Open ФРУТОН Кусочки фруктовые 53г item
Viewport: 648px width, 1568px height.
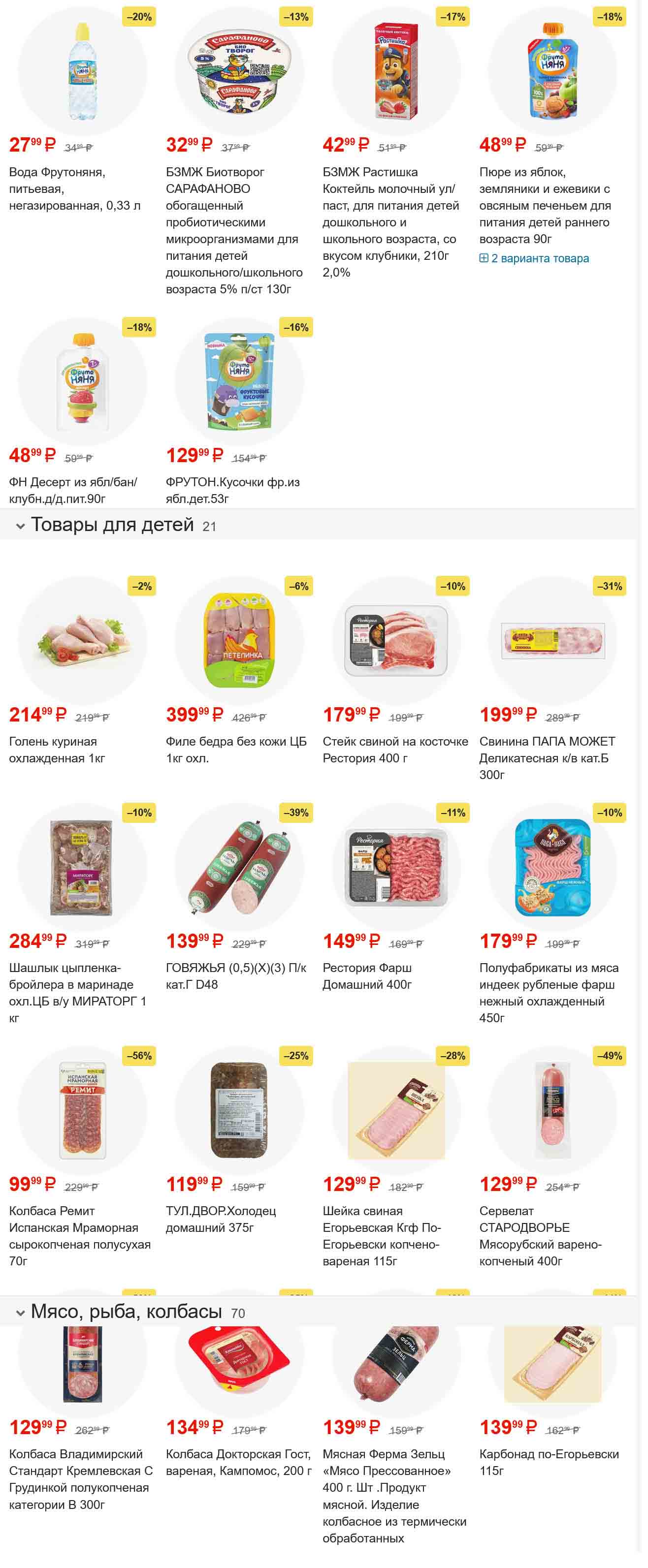232,490
